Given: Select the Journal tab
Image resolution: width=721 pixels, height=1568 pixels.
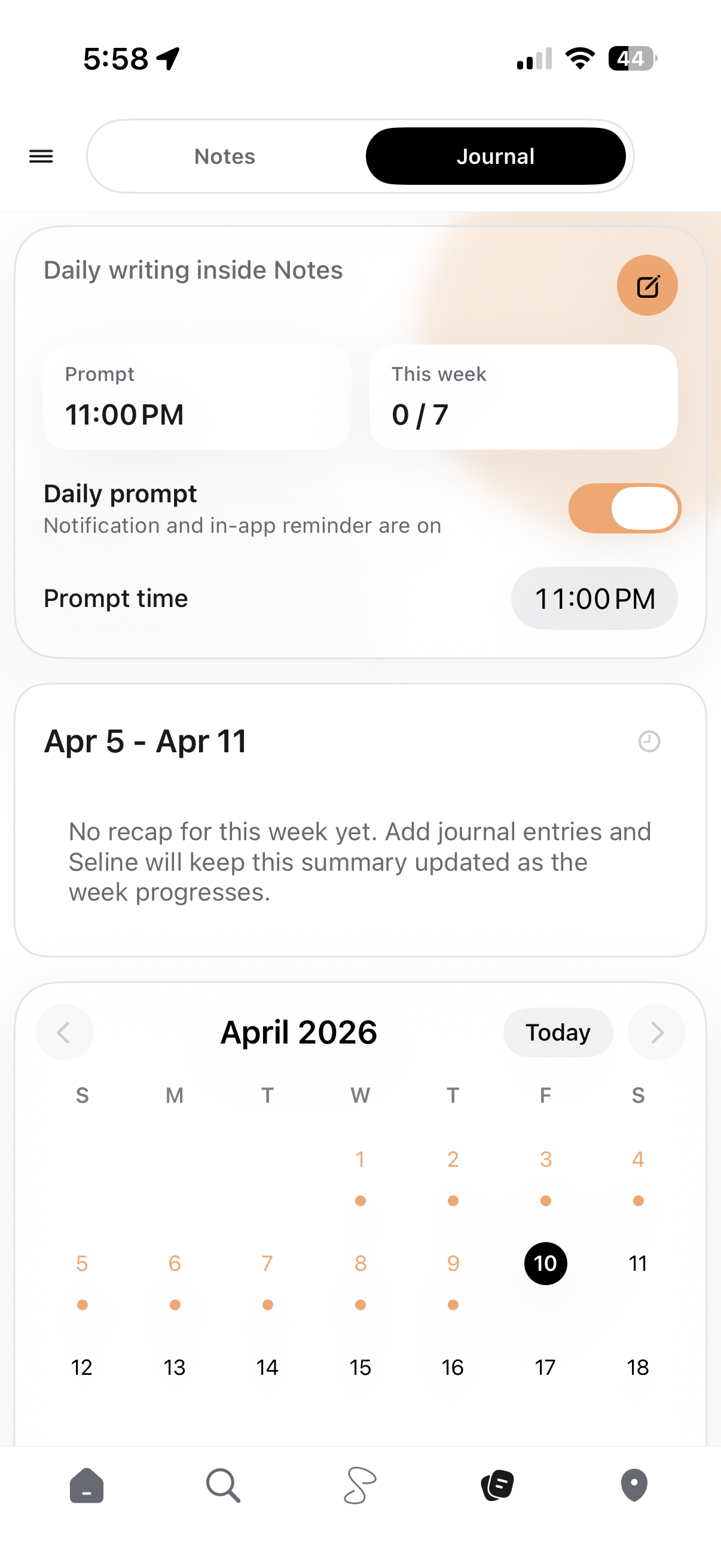Looking at the screenshot, I should tap(495, 157).
